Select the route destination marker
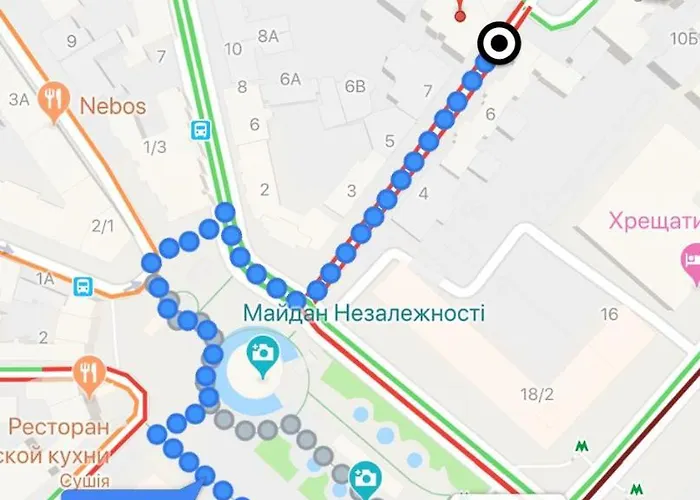The width and height of the screenshot is (700, 500). click(498, 44)
